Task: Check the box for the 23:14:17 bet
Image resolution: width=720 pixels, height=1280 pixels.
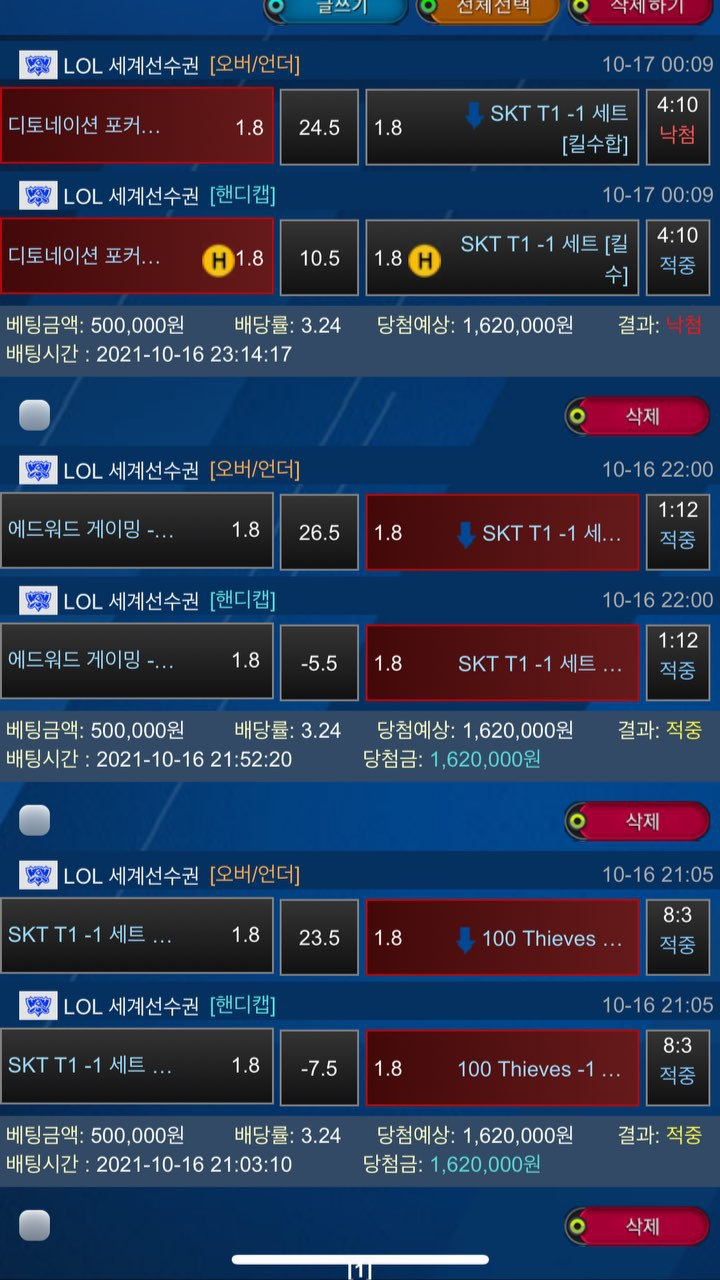Action: pyautogui.click(x=35, y=416)
